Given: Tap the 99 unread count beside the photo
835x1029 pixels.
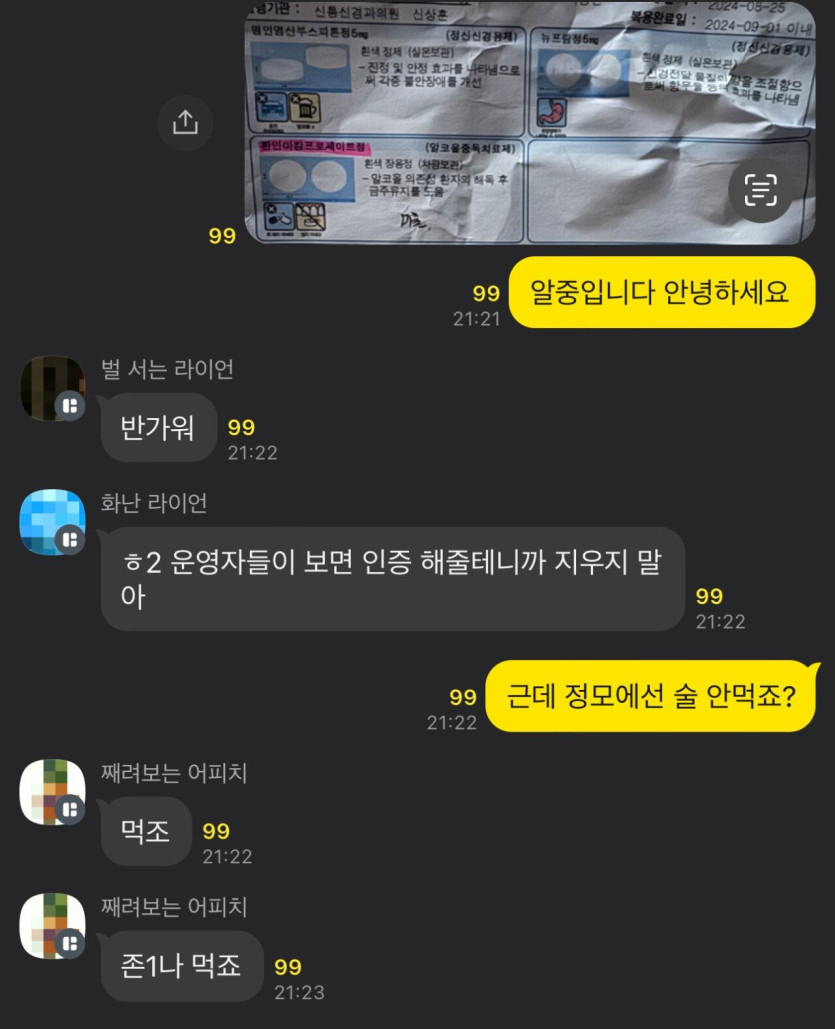Looking at the screenshot, I should tap(221, 236).
